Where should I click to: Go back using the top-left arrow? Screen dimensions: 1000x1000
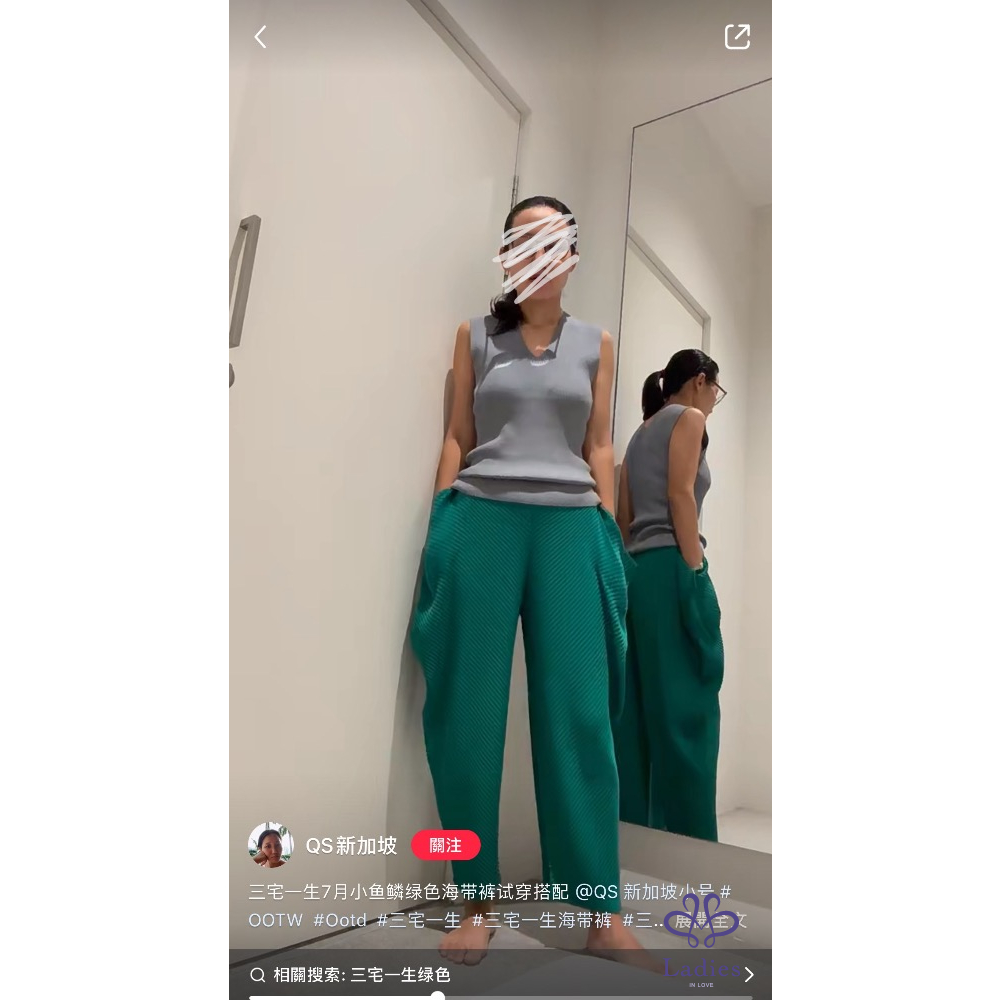260,38
